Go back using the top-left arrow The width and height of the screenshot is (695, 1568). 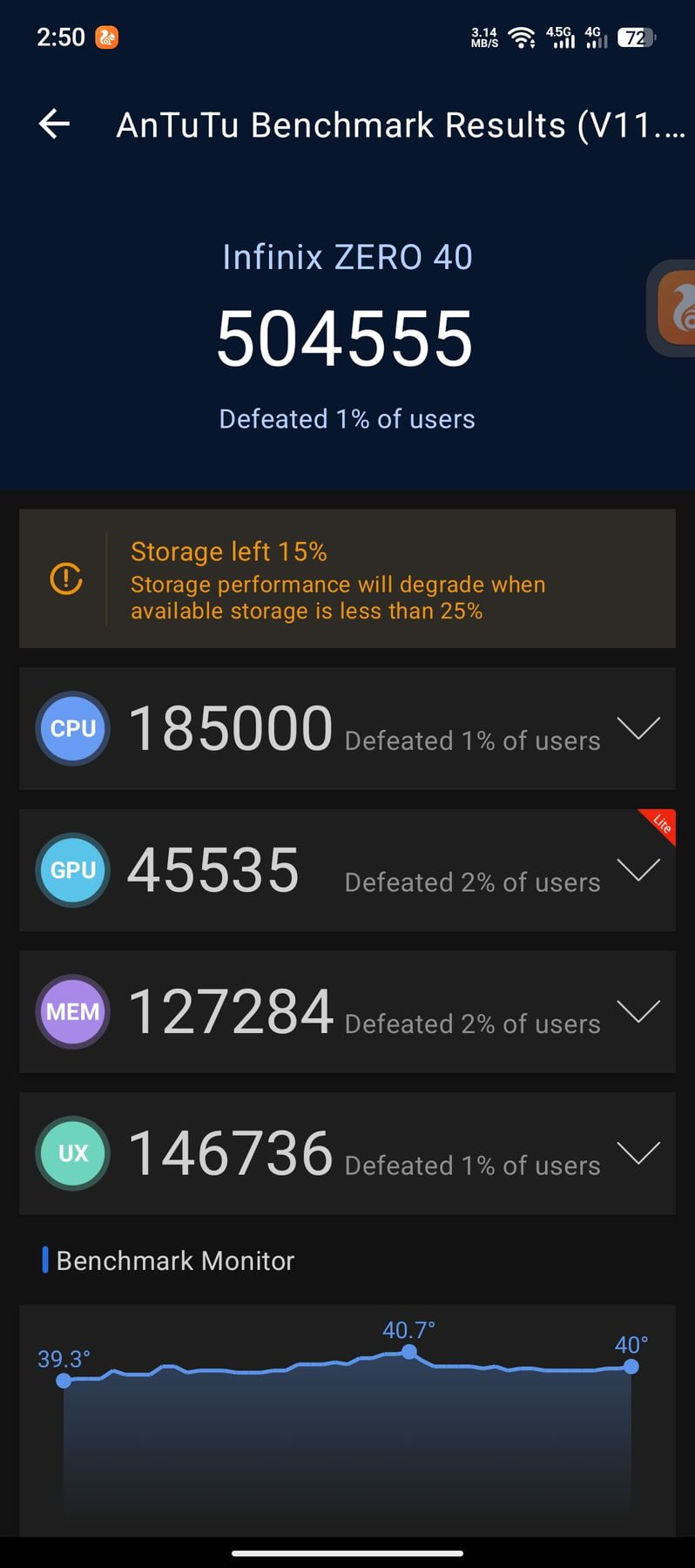54,125
